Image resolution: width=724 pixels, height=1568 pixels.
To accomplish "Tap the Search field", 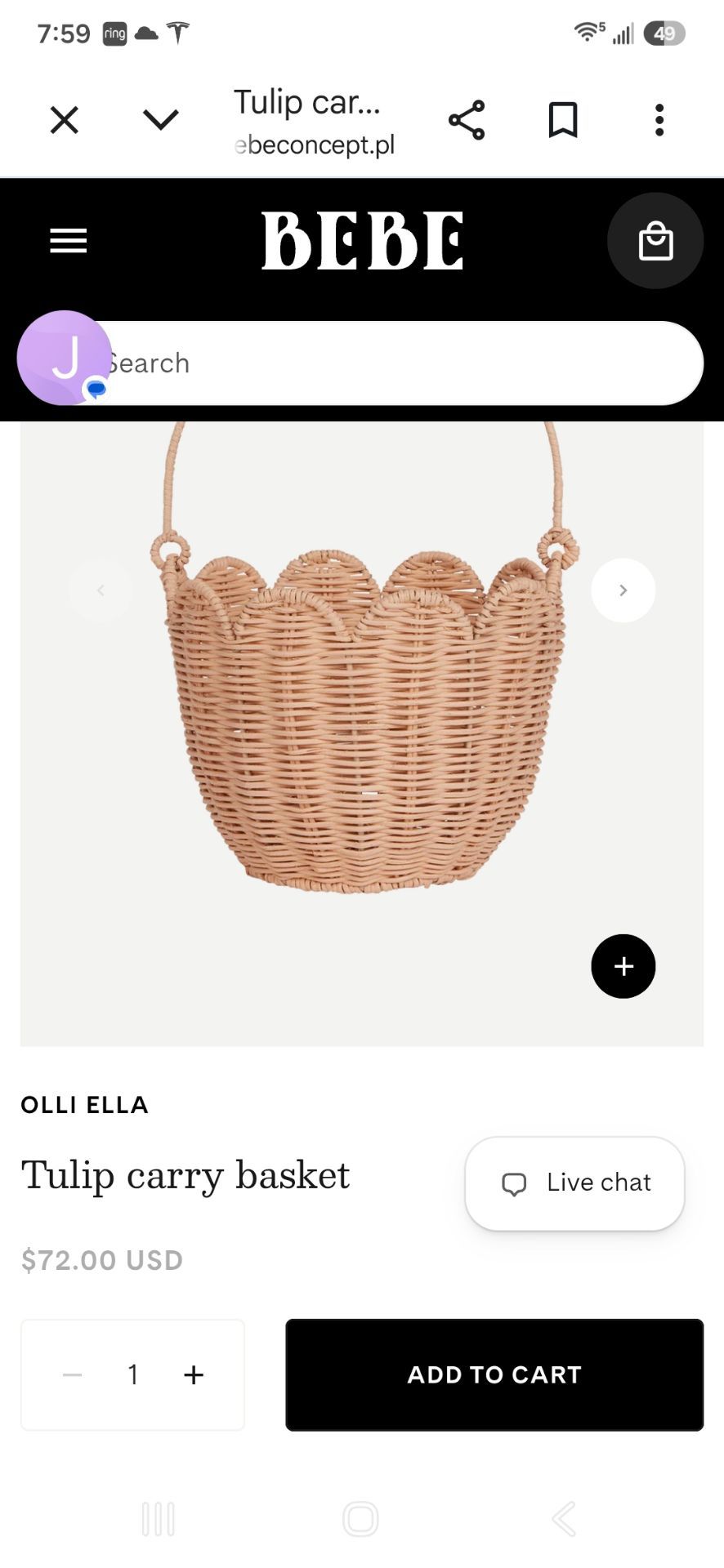I will (x=400, y=363).
